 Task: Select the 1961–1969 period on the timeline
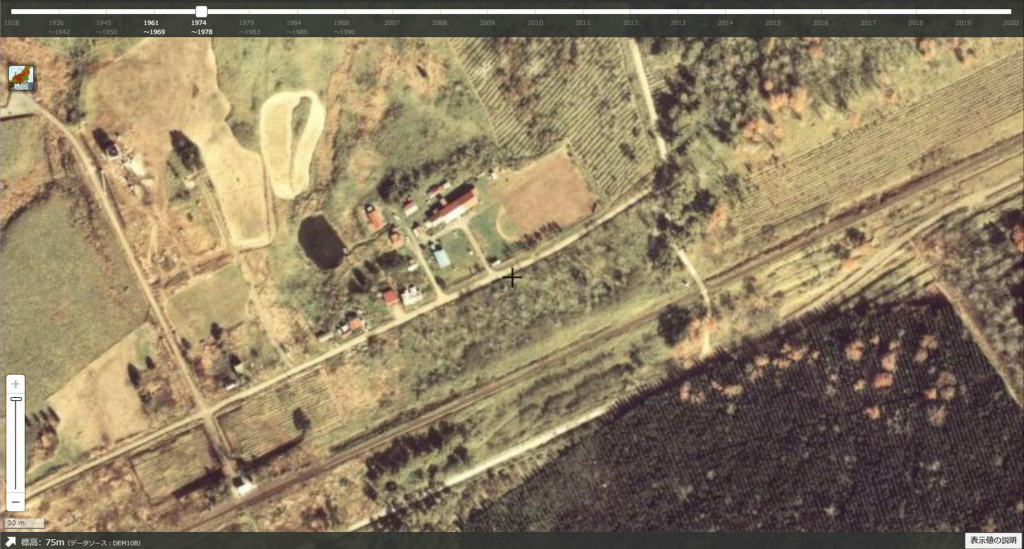(153, 26)
